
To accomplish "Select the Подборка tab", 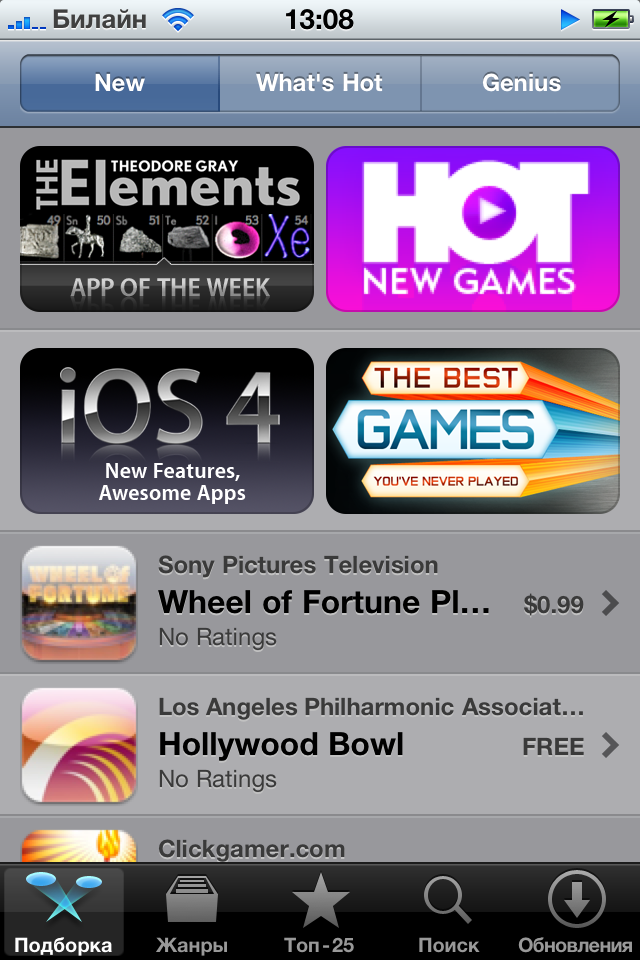I will tap(64, 912).
